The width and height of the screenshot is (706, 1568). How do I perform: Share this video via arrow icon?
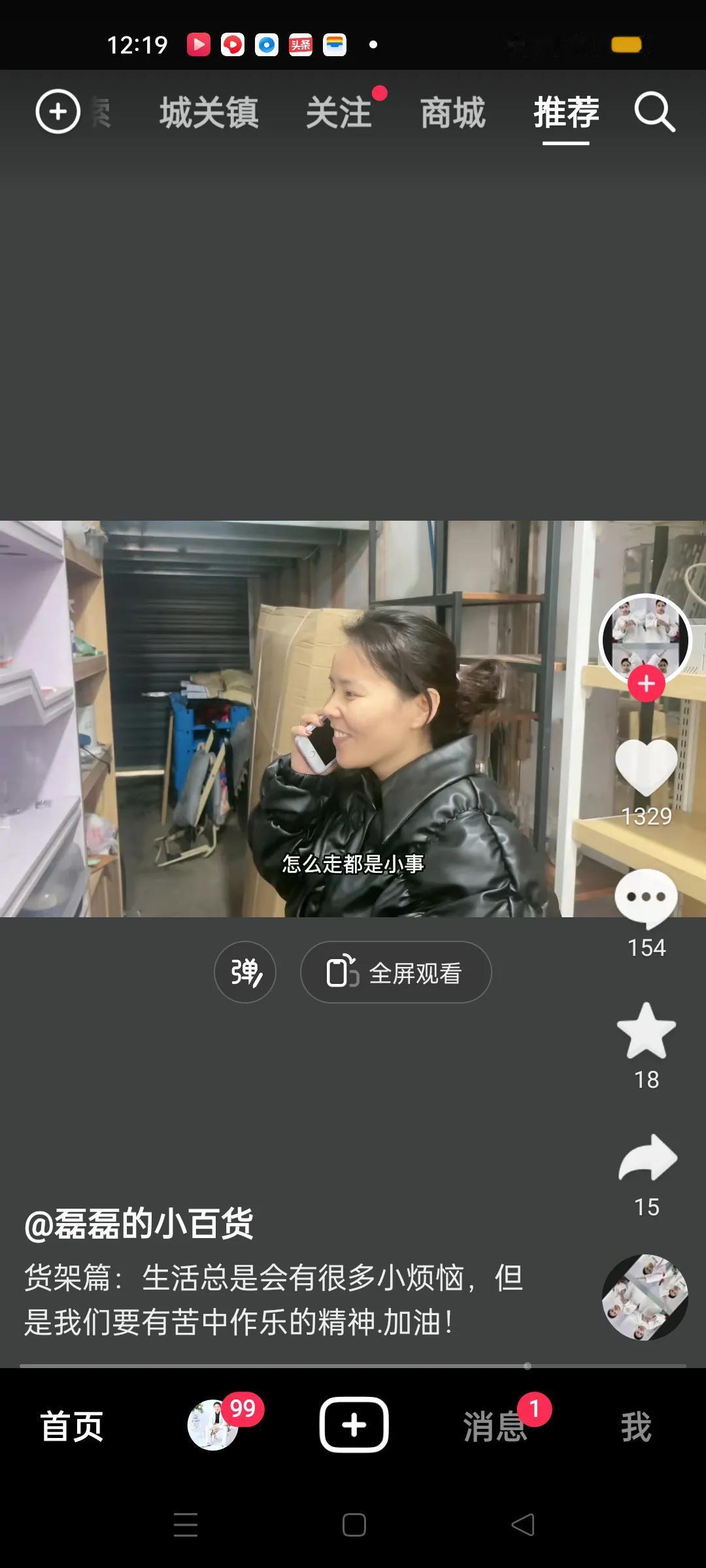pos(647,1159)
